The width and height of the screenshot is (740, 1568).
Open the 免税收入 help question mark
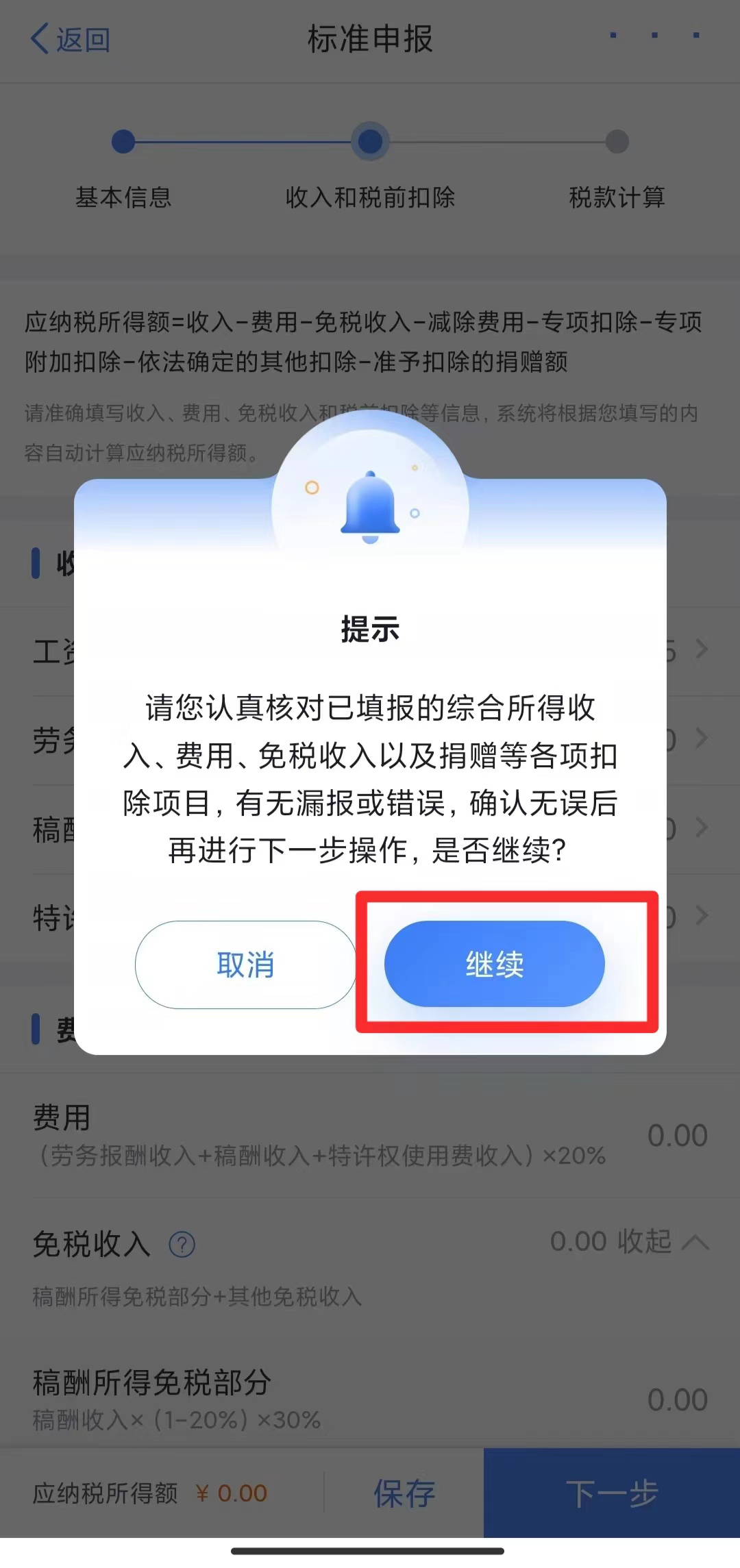pos(182,1244)
